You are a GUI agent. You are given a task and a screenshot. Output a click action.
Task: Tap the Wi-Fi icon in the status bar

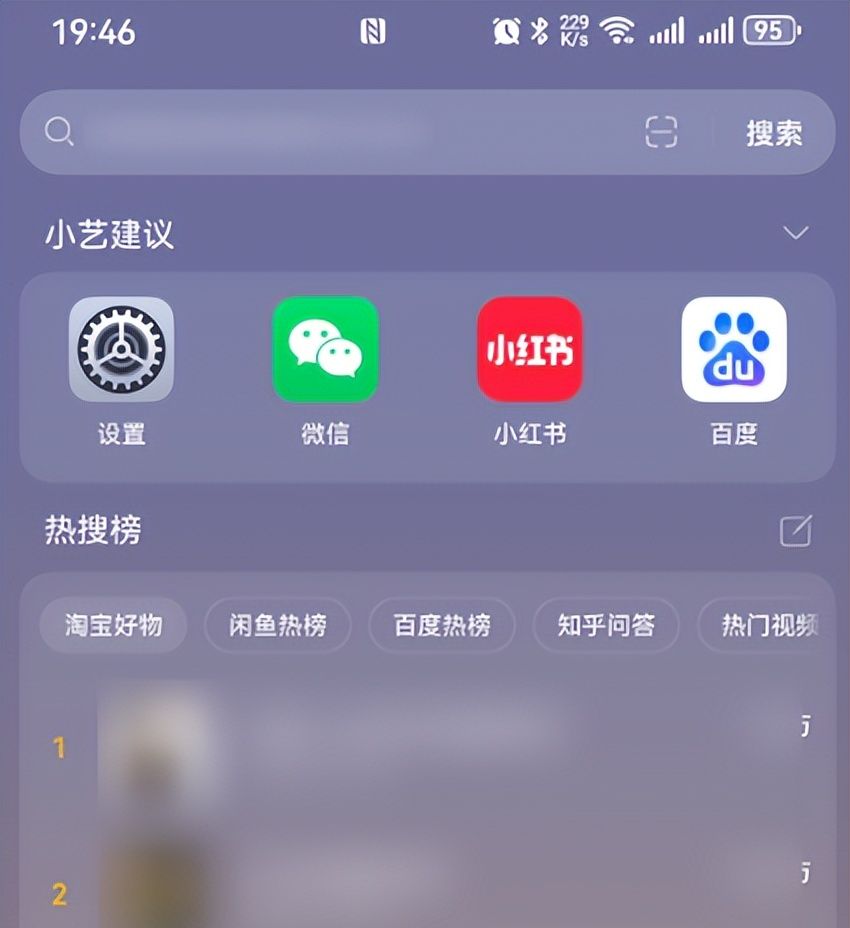pos(617,31)
